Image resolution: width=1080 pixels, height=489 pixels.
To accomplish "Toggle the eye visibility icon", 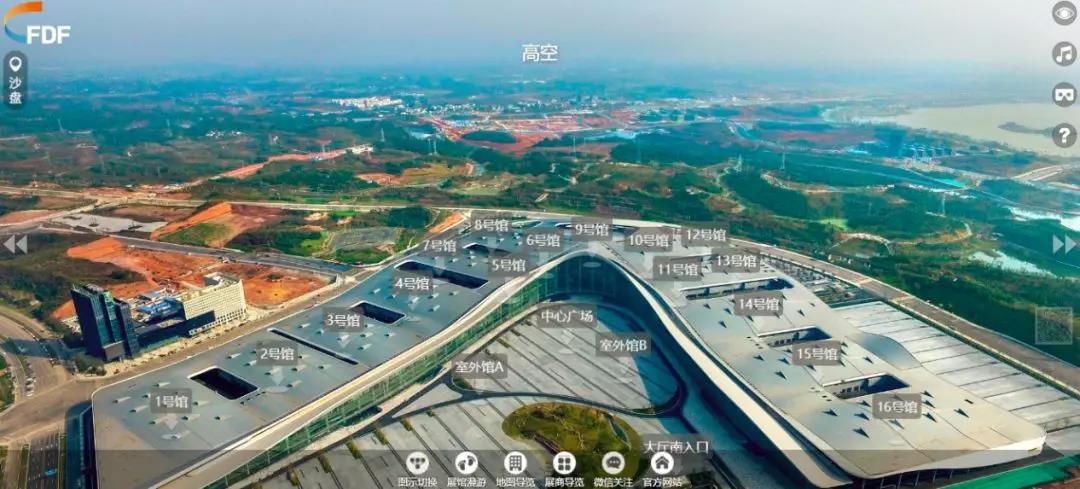I will 1064,13.
